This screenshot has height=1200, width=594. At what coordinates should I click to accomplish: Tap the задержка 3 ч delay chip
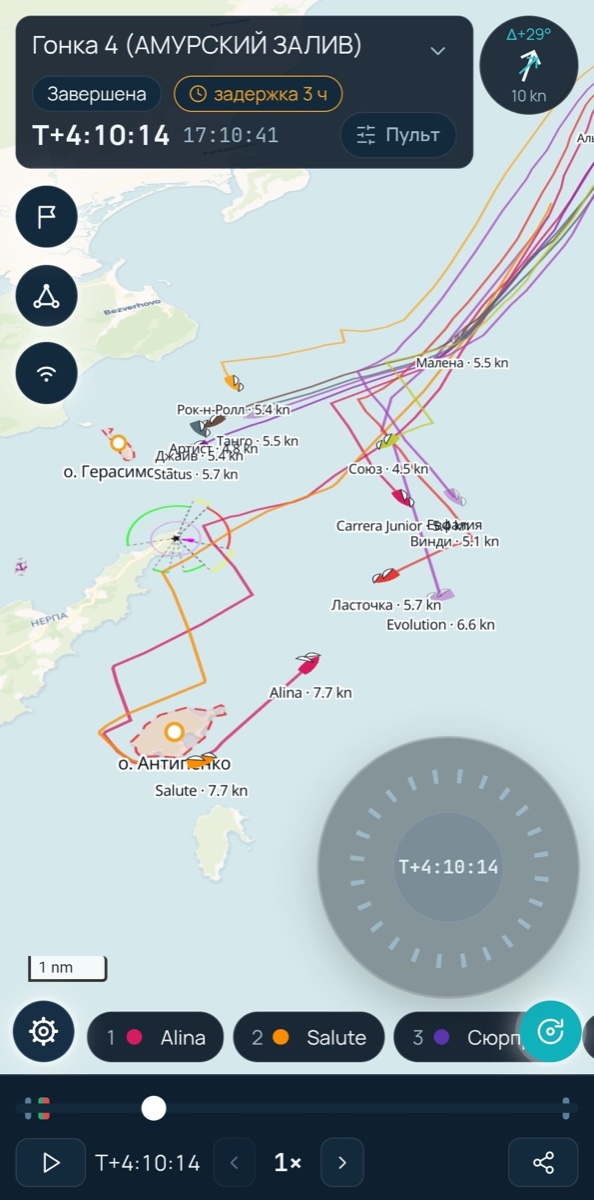(258, 94)
